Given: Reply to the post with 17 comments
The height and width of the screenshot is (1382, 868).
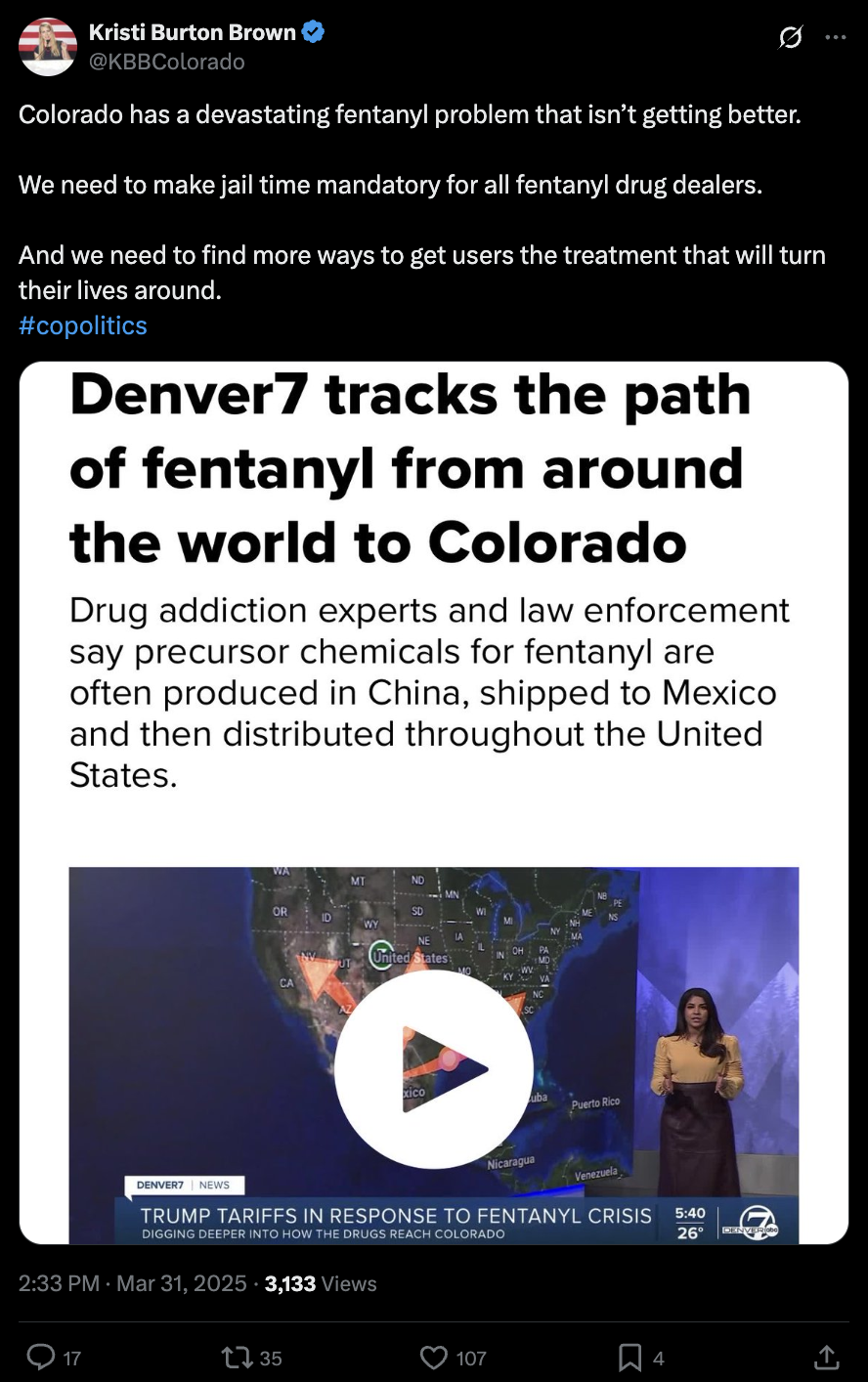Looking at the screenshot, I should [41, 1357].
